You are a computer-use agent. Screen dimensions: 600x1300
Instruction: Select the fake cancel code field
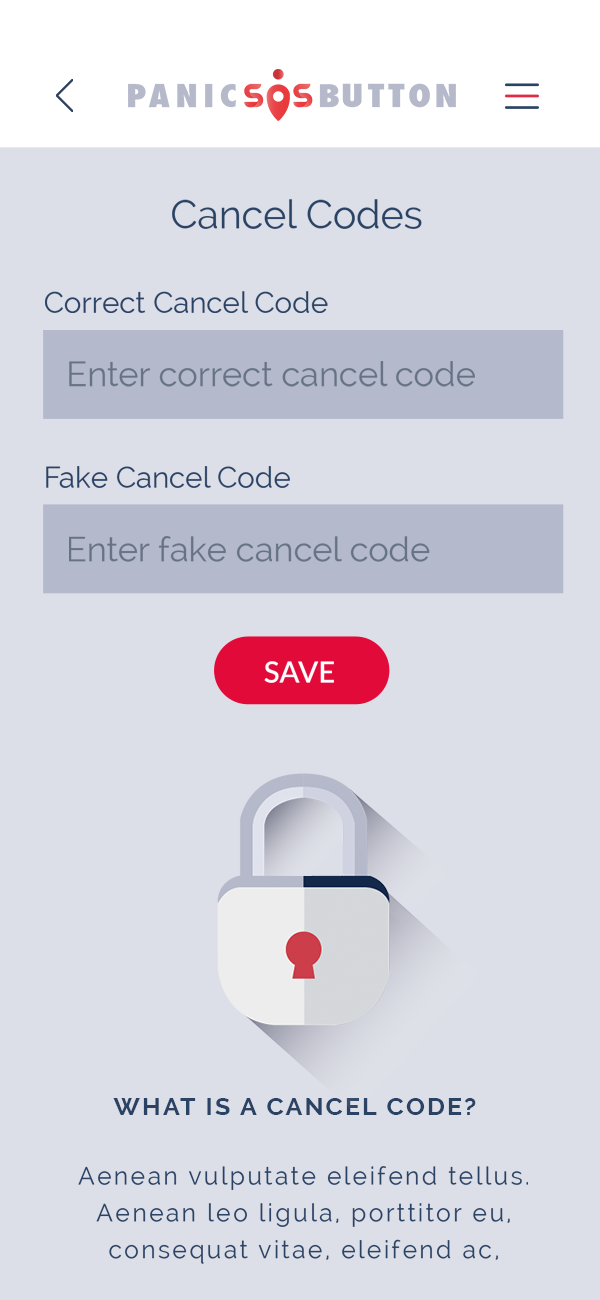[303, 548]
